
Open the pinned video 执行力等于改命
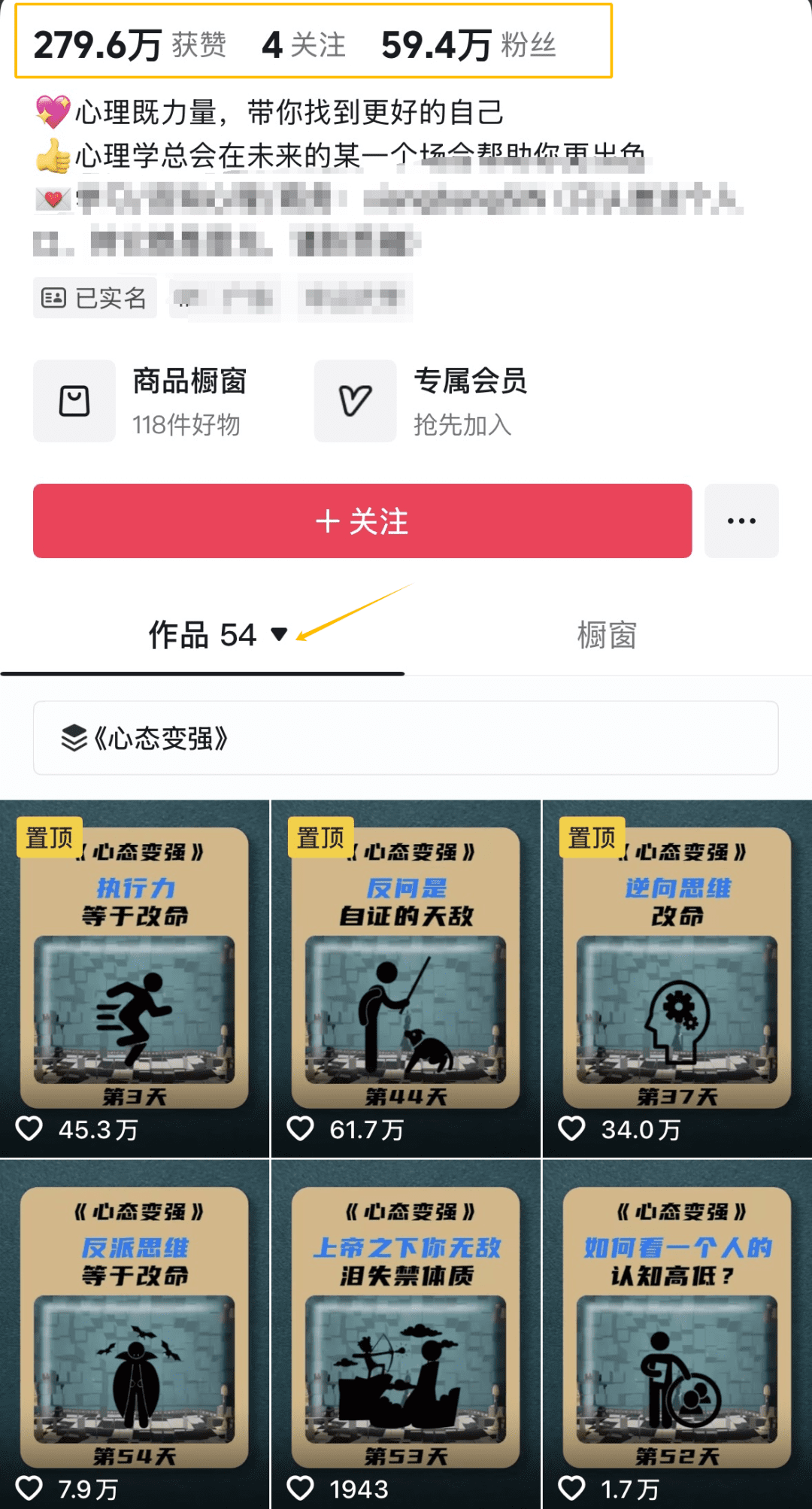point(135,978)
